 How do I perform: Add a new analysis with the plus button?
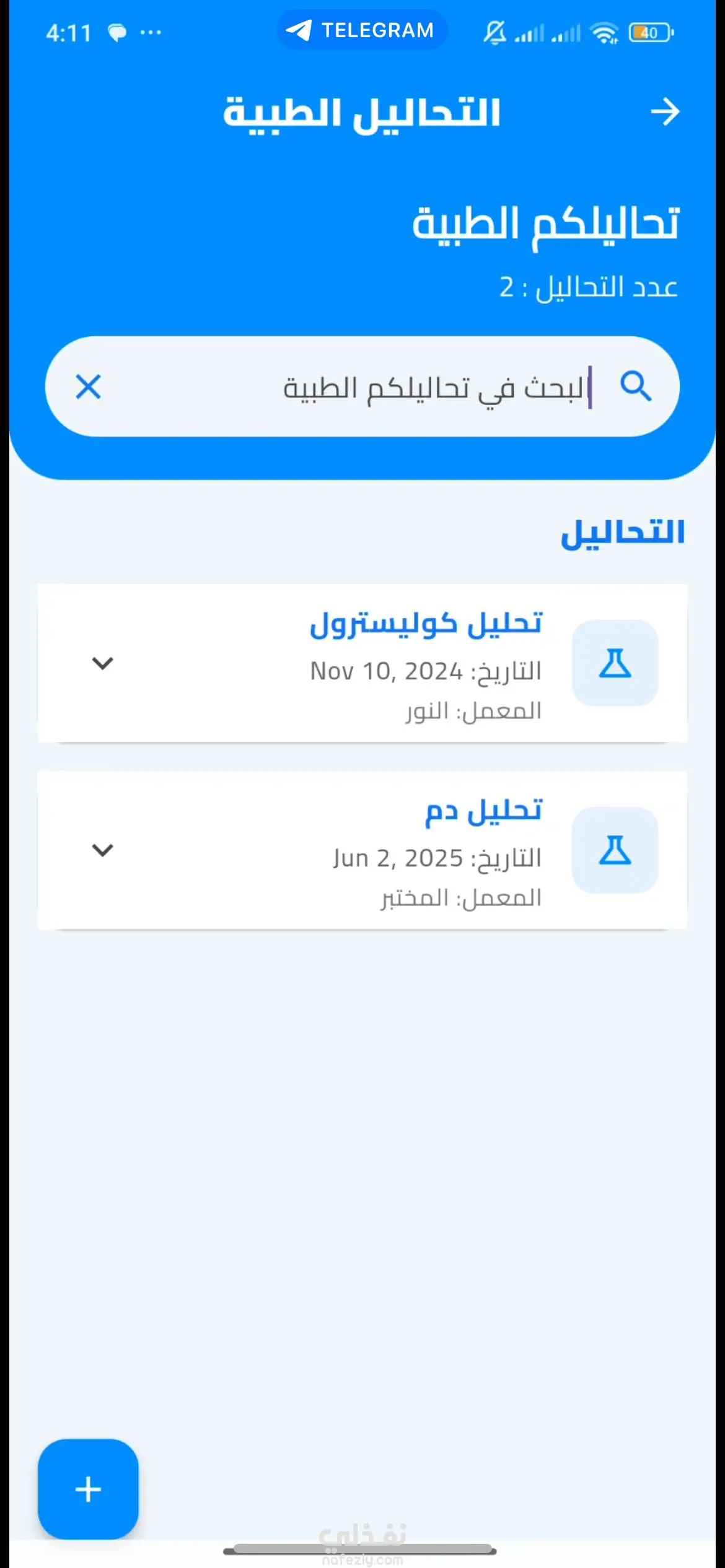click(x=88, y=1489)
